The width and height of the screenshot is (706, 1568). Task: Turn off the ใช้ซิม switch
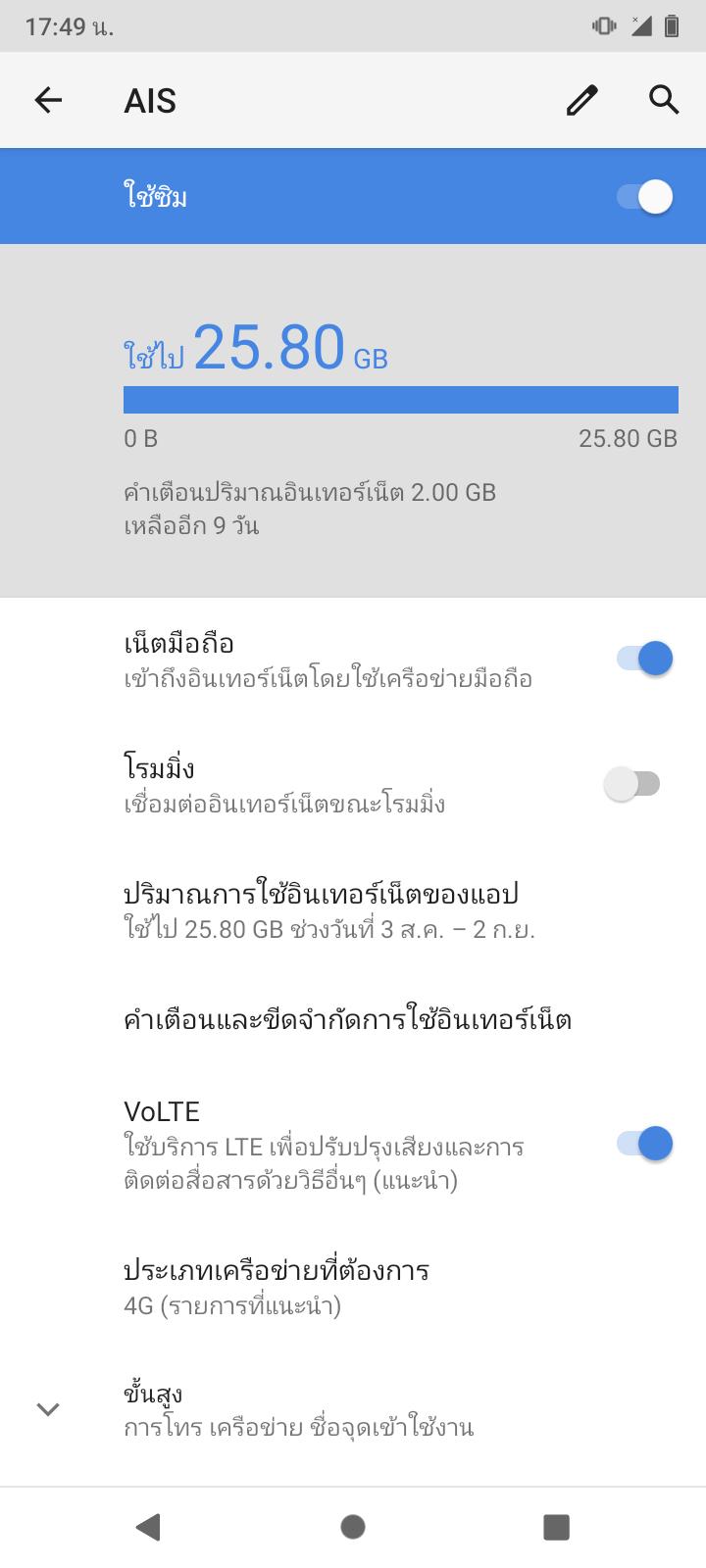(644, 197)
